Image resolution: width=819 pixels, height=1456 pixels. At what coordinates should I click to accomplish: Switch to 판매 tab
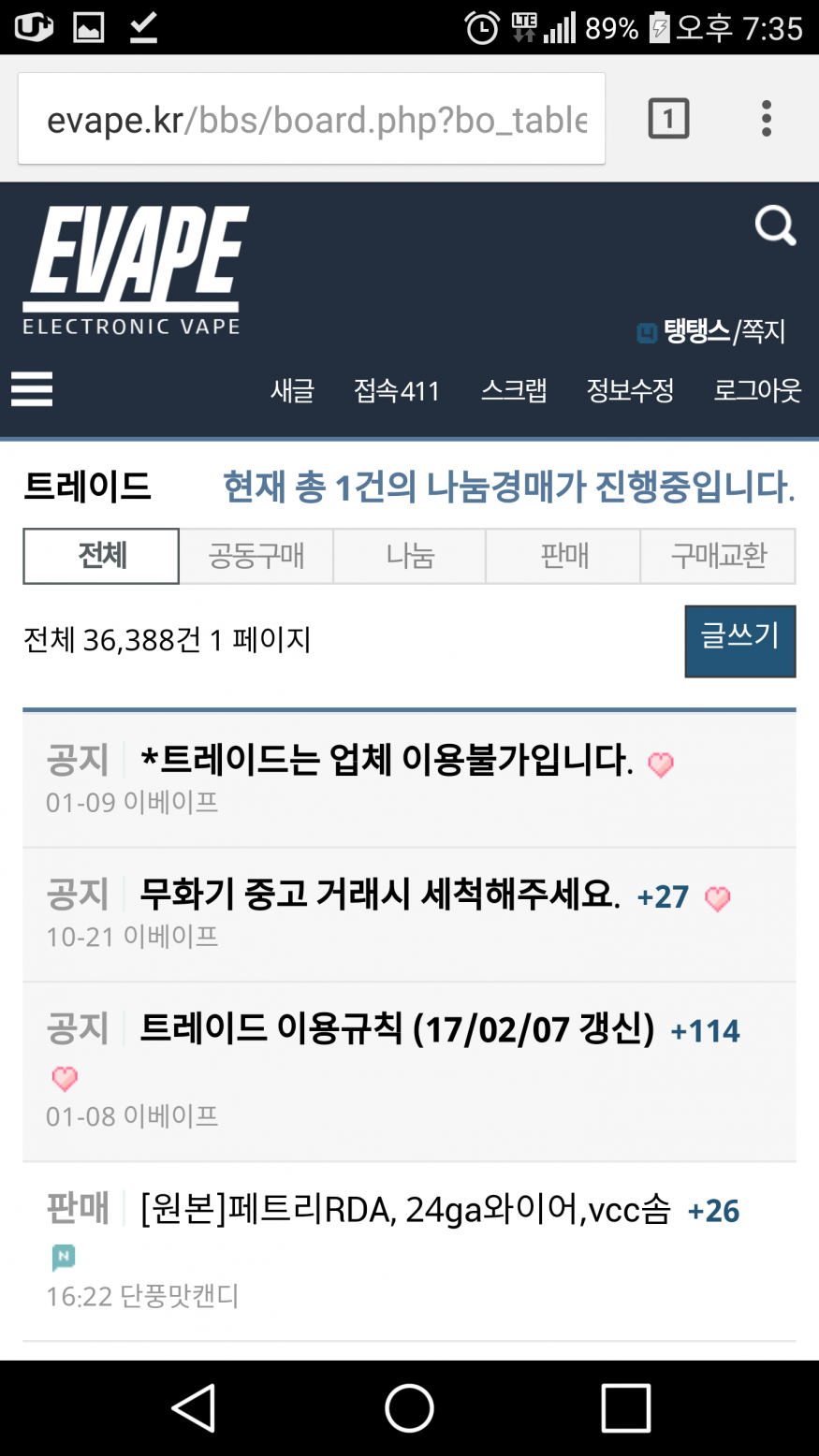click(x=563, y=556)
